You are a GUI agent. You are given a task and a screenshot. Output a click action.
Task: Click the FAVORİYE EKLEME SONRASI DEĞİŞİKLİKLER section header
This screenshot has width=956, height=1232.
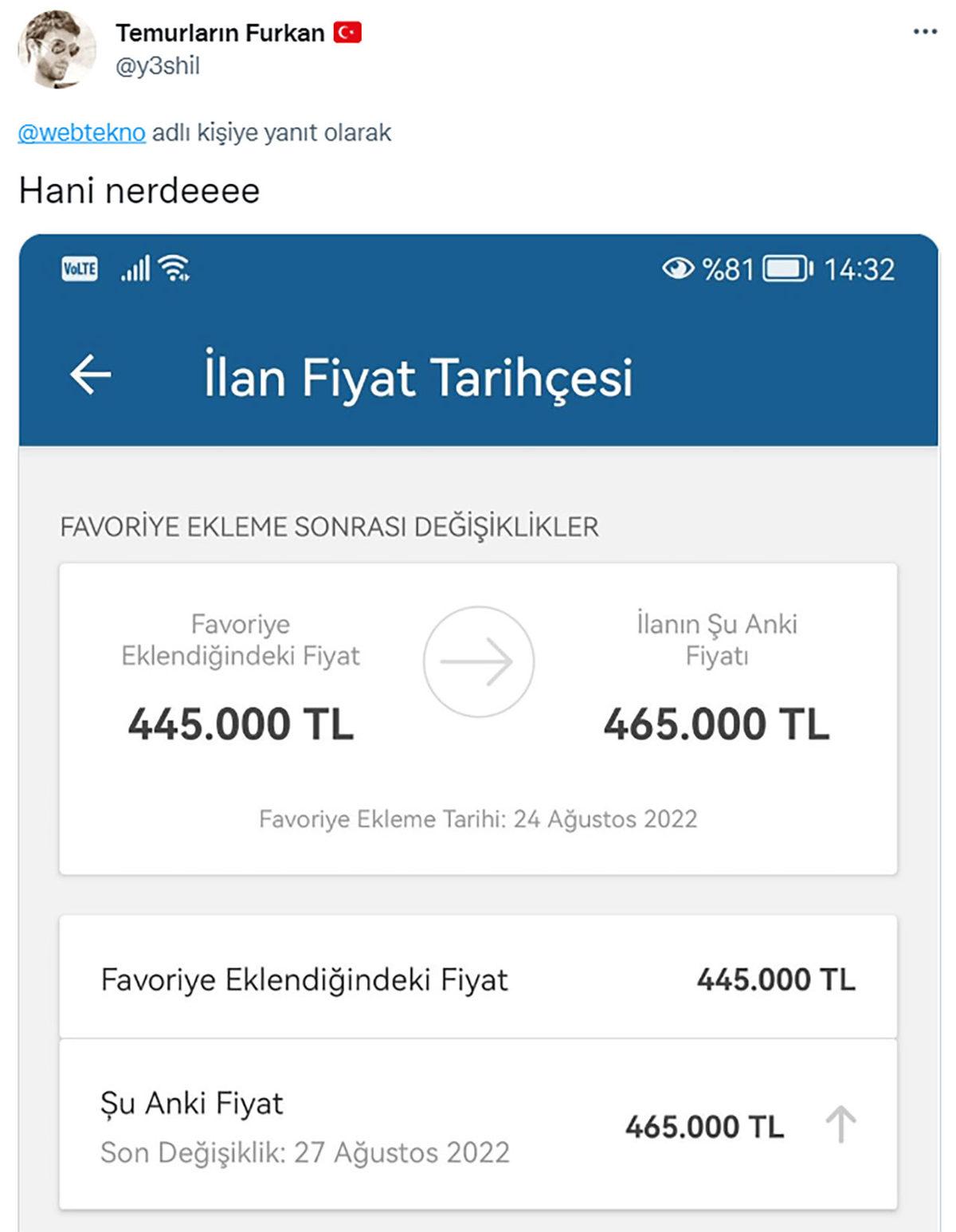point(331,525)
